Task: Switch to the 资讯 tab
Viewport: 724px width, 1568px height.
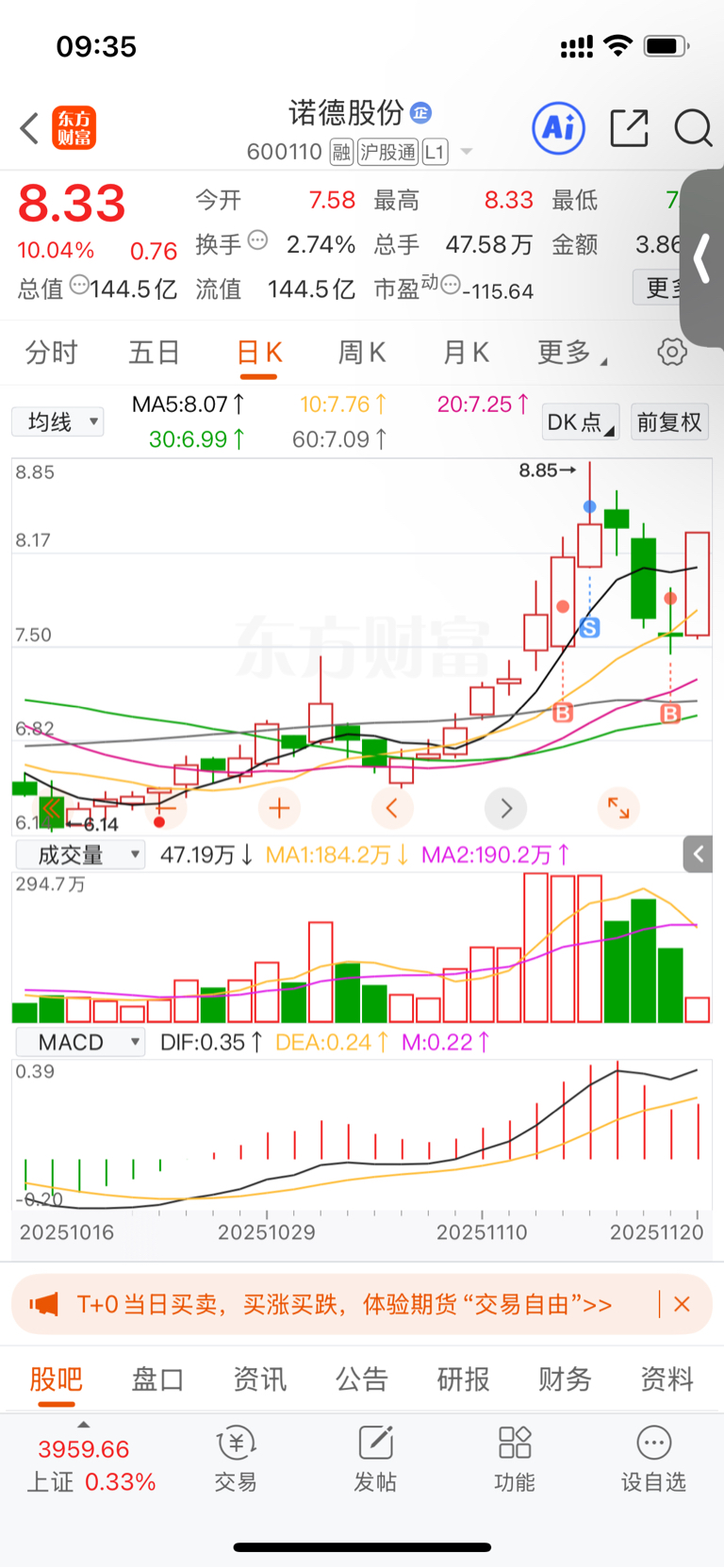Action: click(x=259, y=1379)
